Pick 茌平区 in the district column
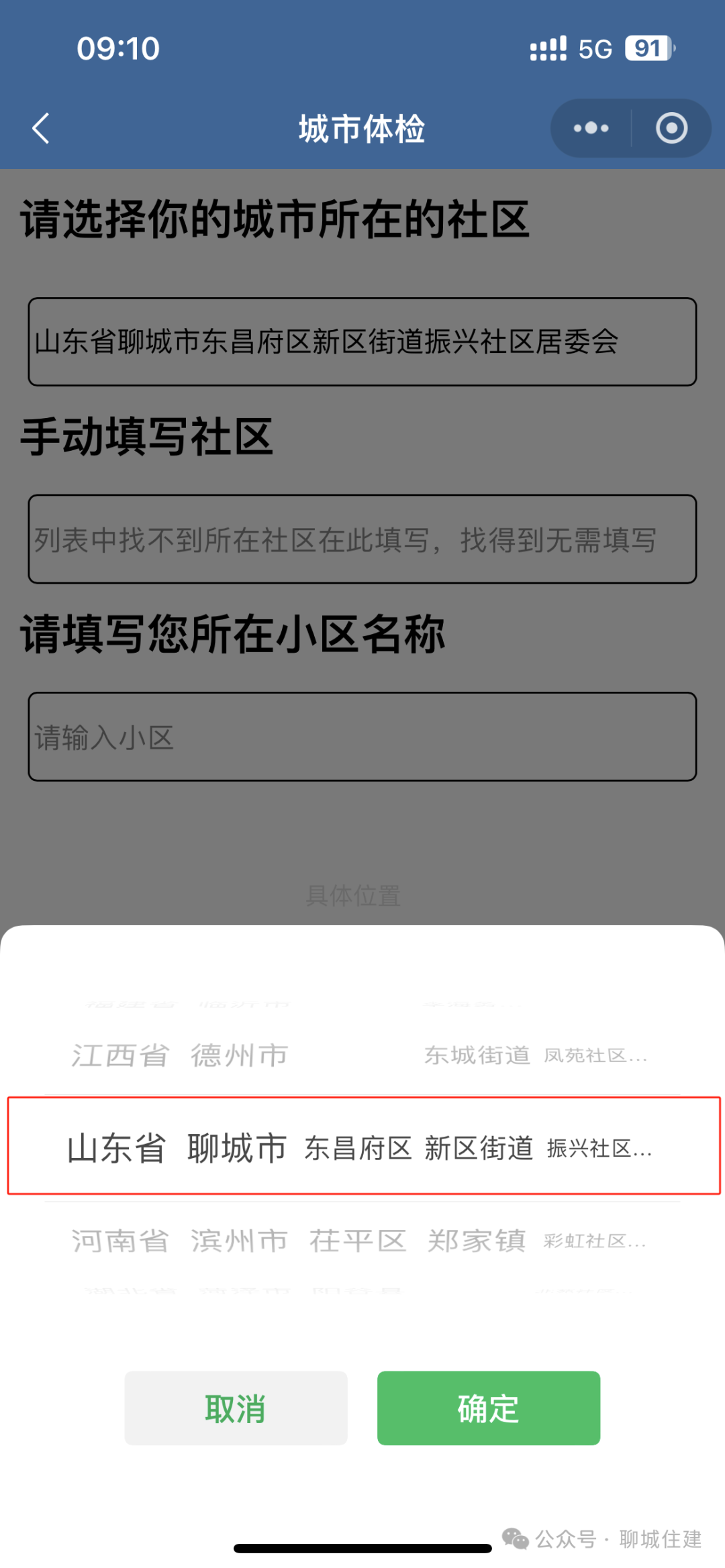The width and height of the screenshot is (725, 1568). (x=357, y=1241)
